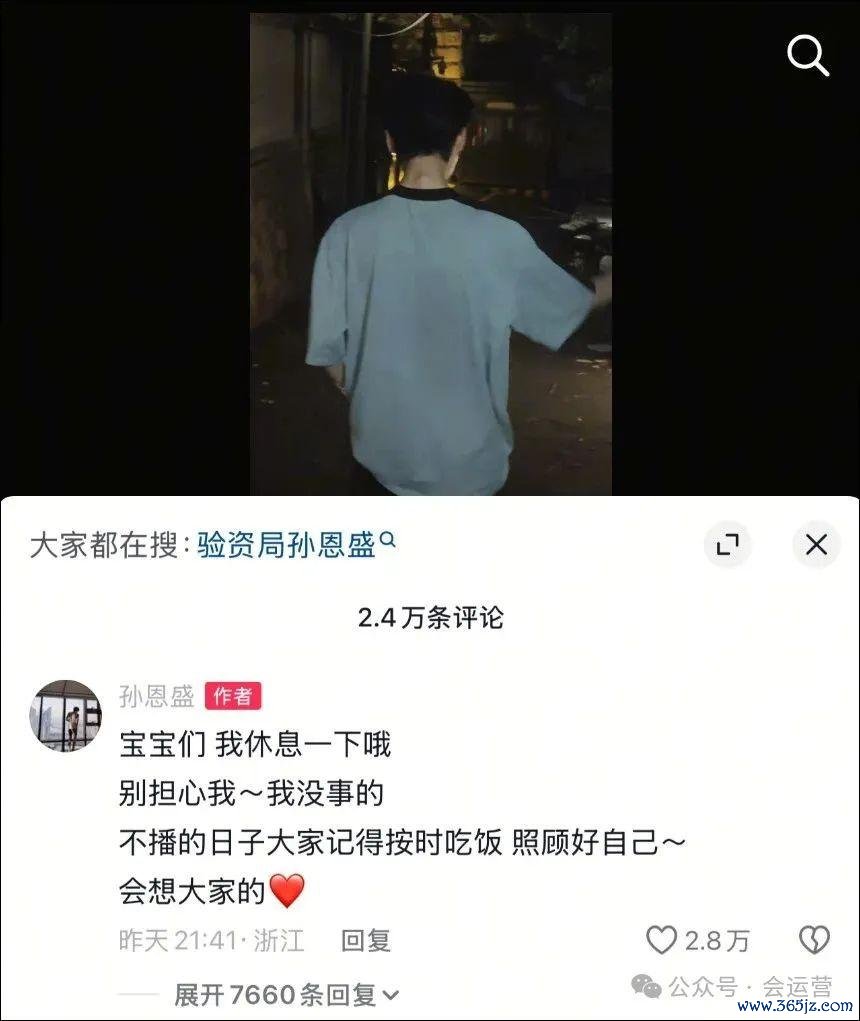Reply to 孙恩盛's comment via 回复
This screenshot has height=1021, width=860.
pos(365,940)
